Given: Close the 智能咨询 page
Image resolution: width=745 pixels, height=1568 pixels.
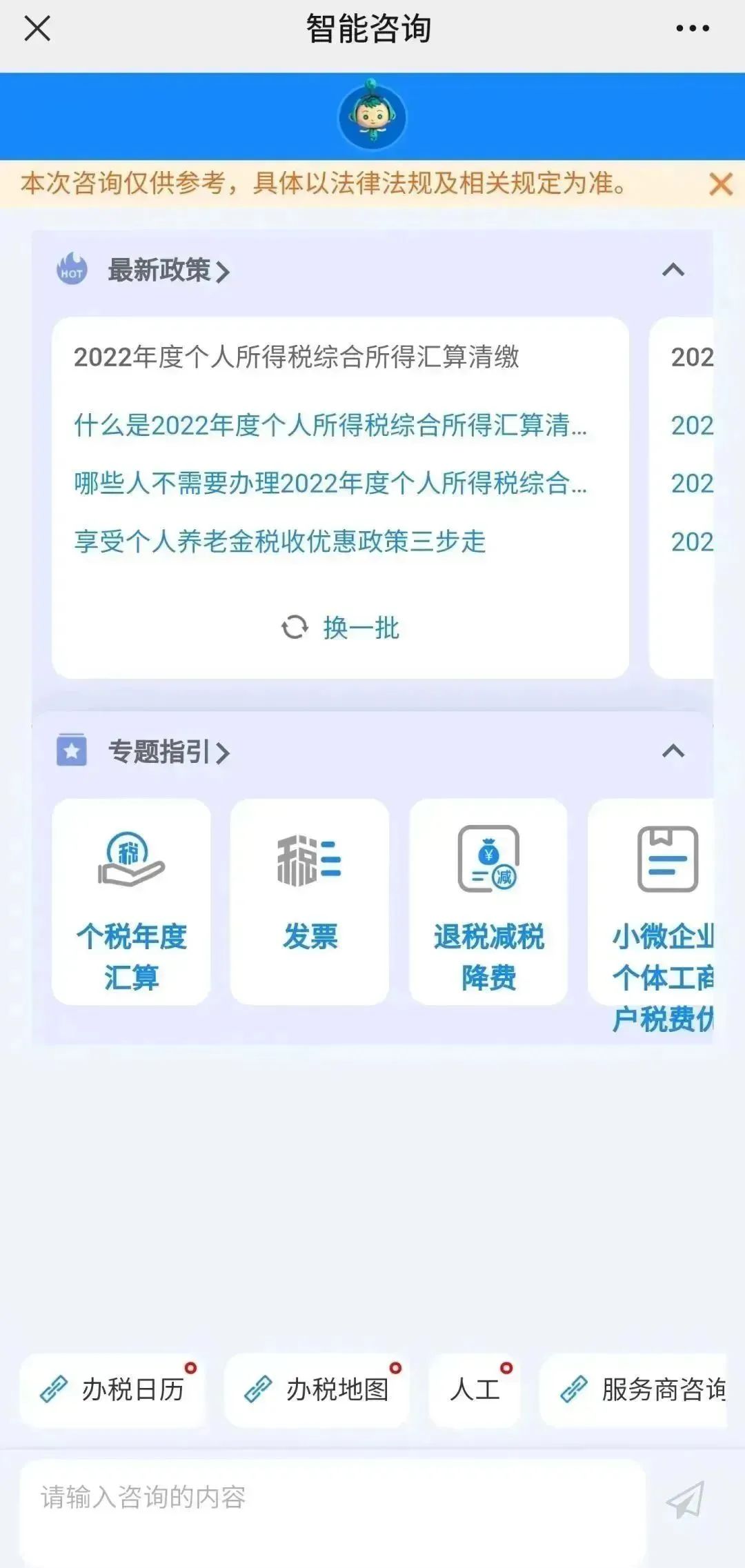Looking at the screenshot, I should pos(37,29).
